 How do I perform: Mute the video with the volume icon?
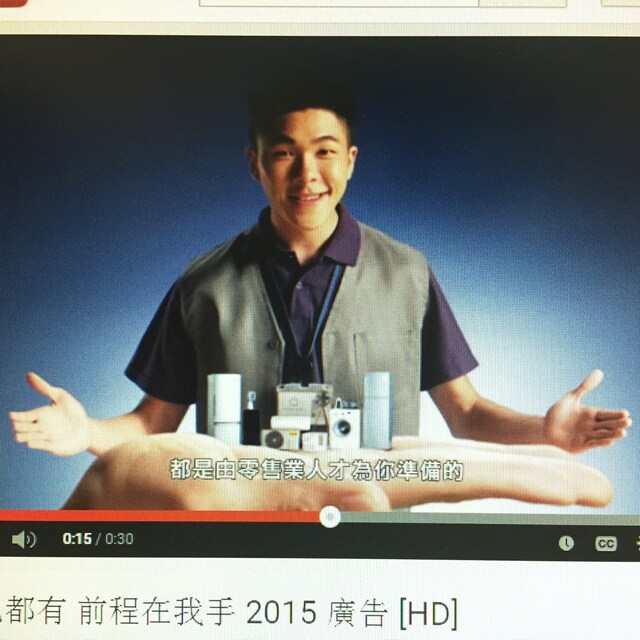tap(24, 540)
